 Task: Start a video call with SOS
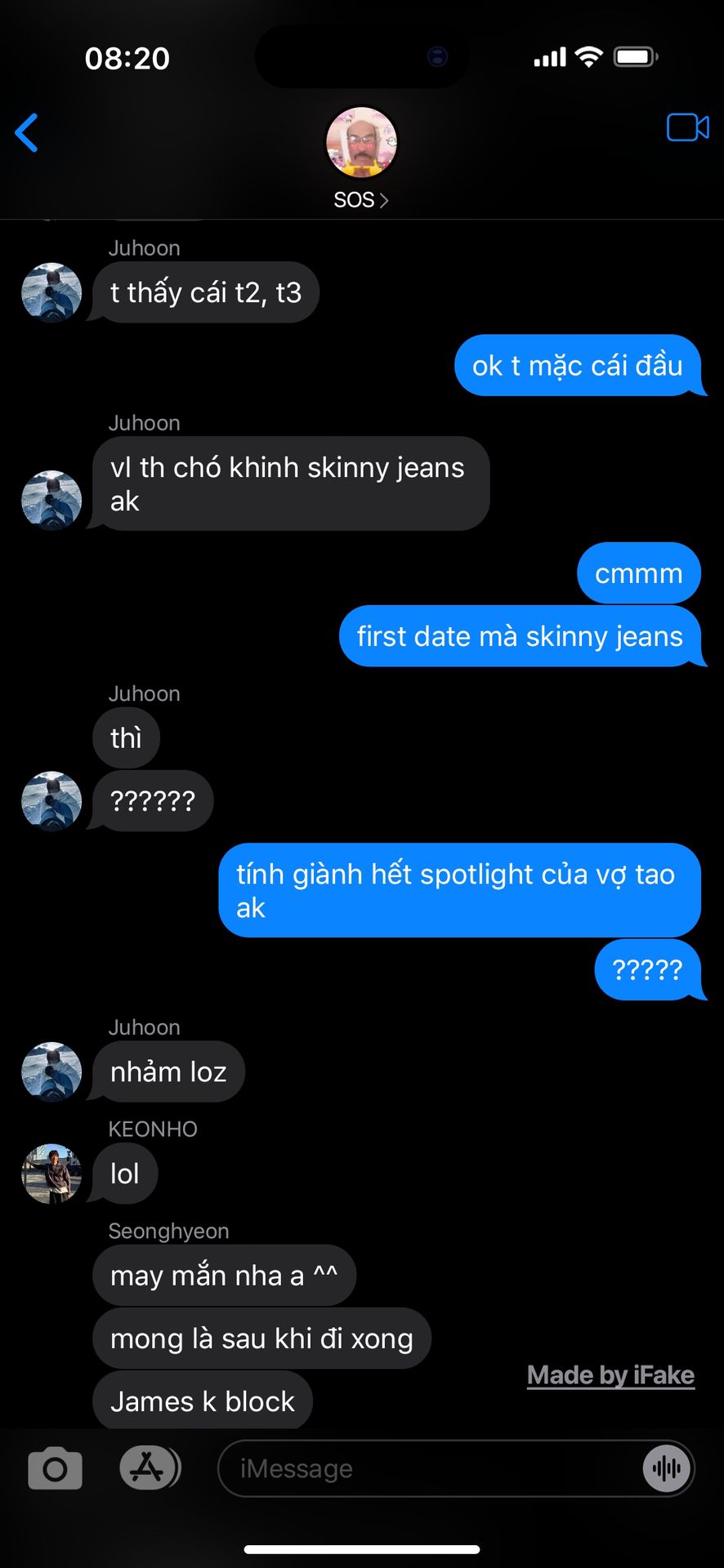(687, 128)
